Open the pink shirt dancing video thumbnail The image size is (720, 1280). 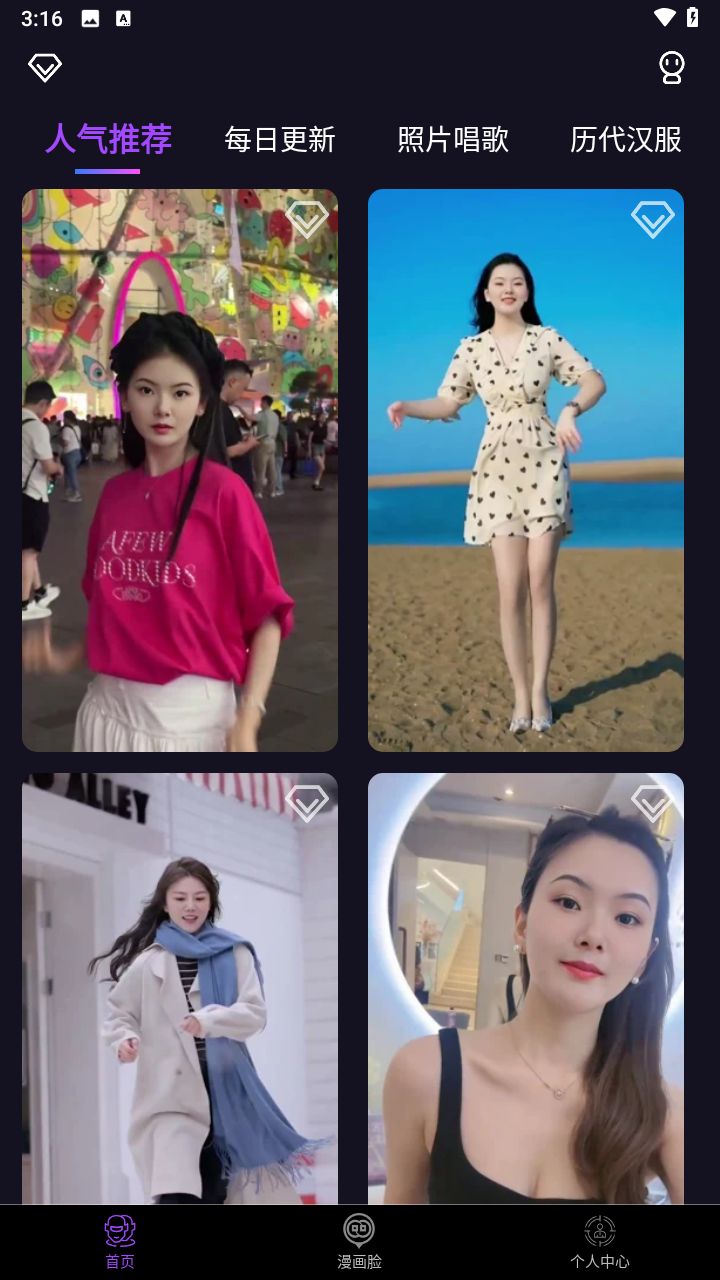pos(180,470)
